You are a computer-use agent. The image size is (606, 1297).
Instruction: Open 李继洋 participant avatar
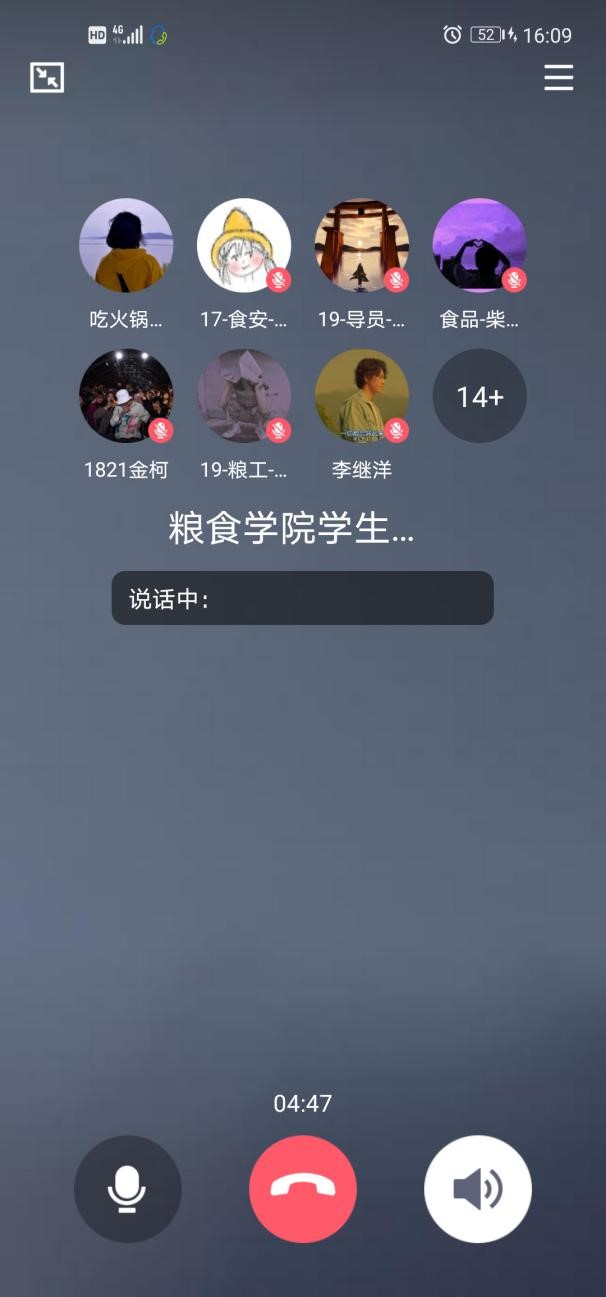point(362,396)
